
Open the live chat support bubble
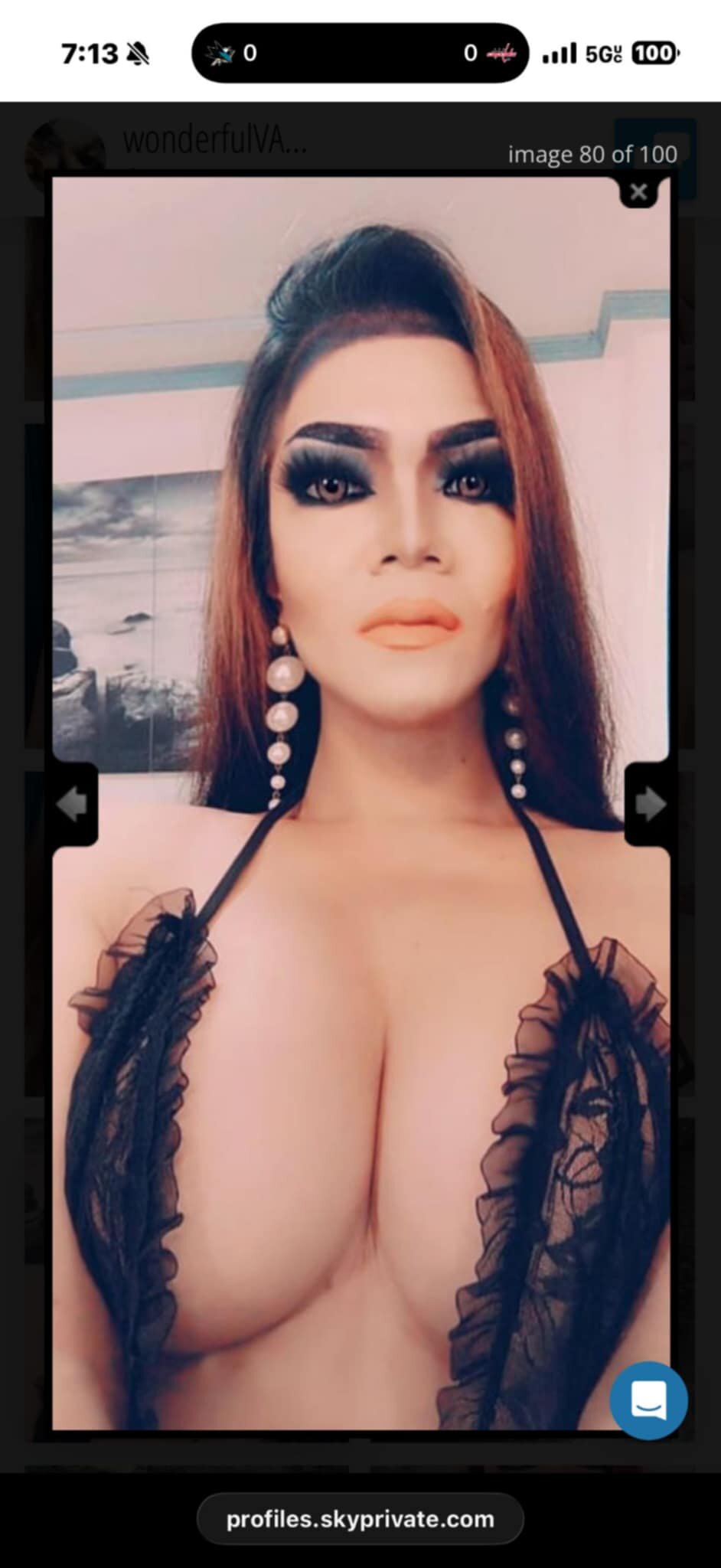point(648,1400)
